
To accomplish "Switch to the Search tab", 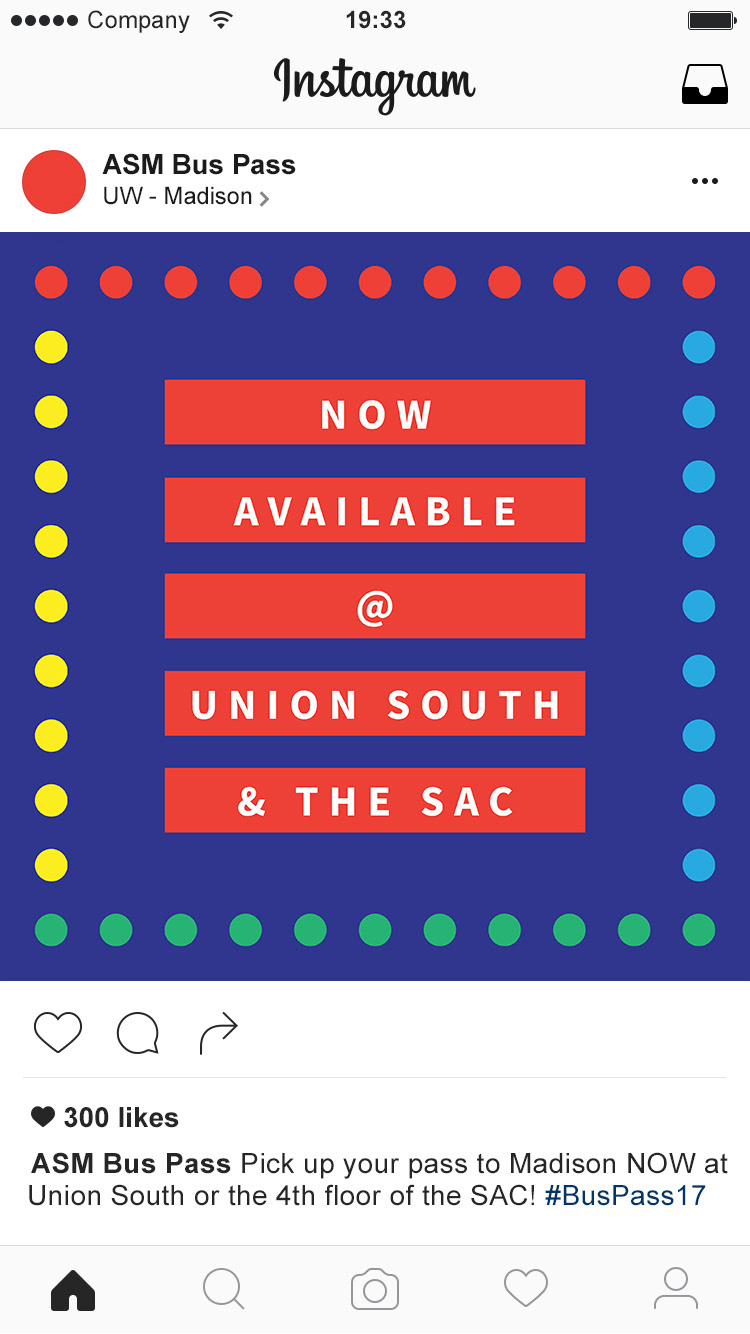I will 224,1289.
